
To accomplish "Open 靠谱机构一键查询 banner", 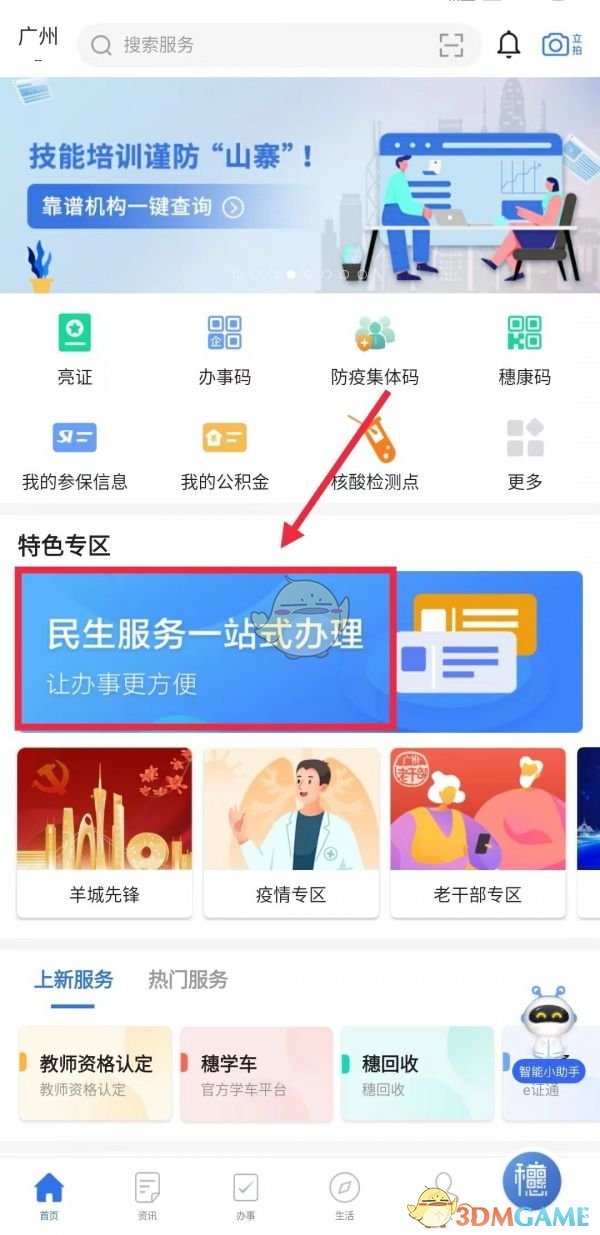I will 136,207.
